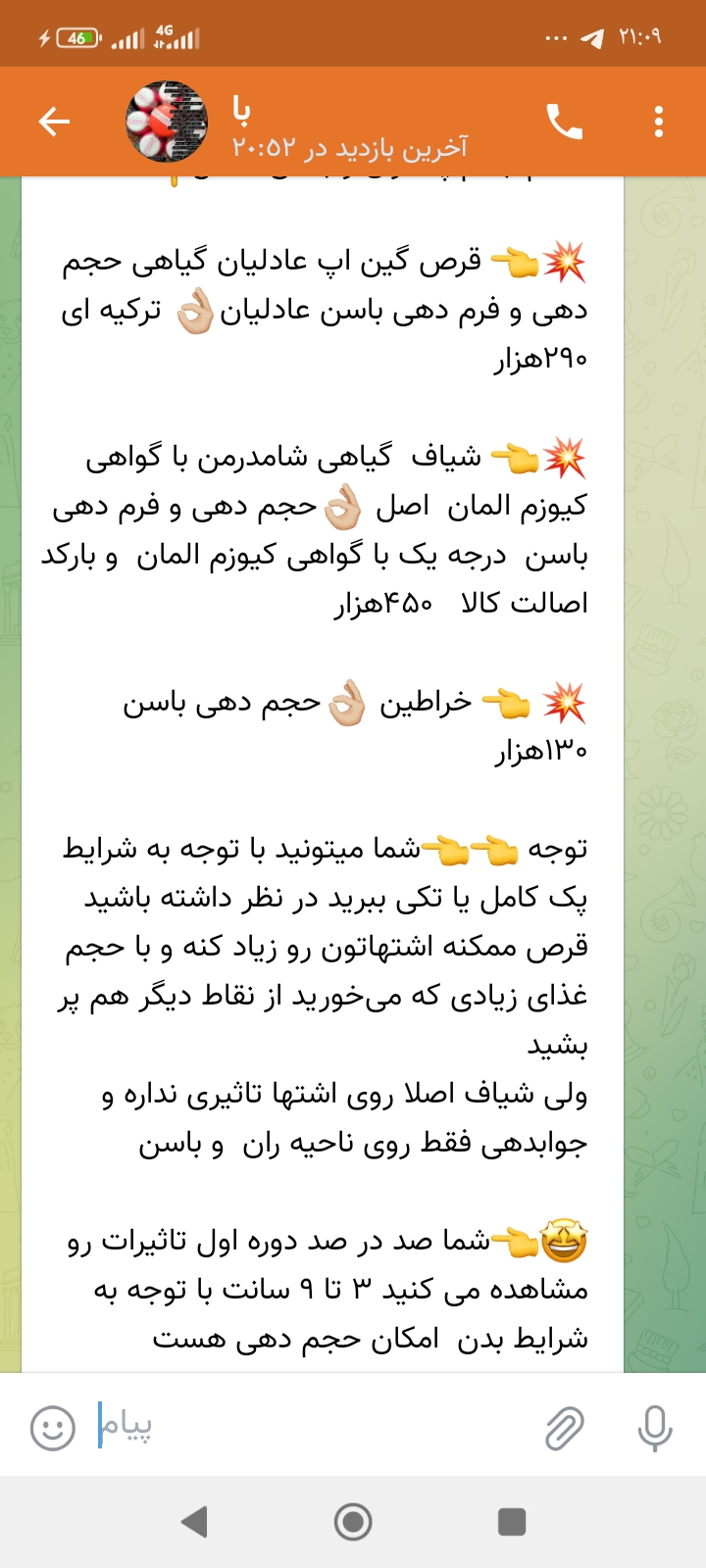
Task: Attach a file with the paperclip
Action: [x=565, y=1427]
